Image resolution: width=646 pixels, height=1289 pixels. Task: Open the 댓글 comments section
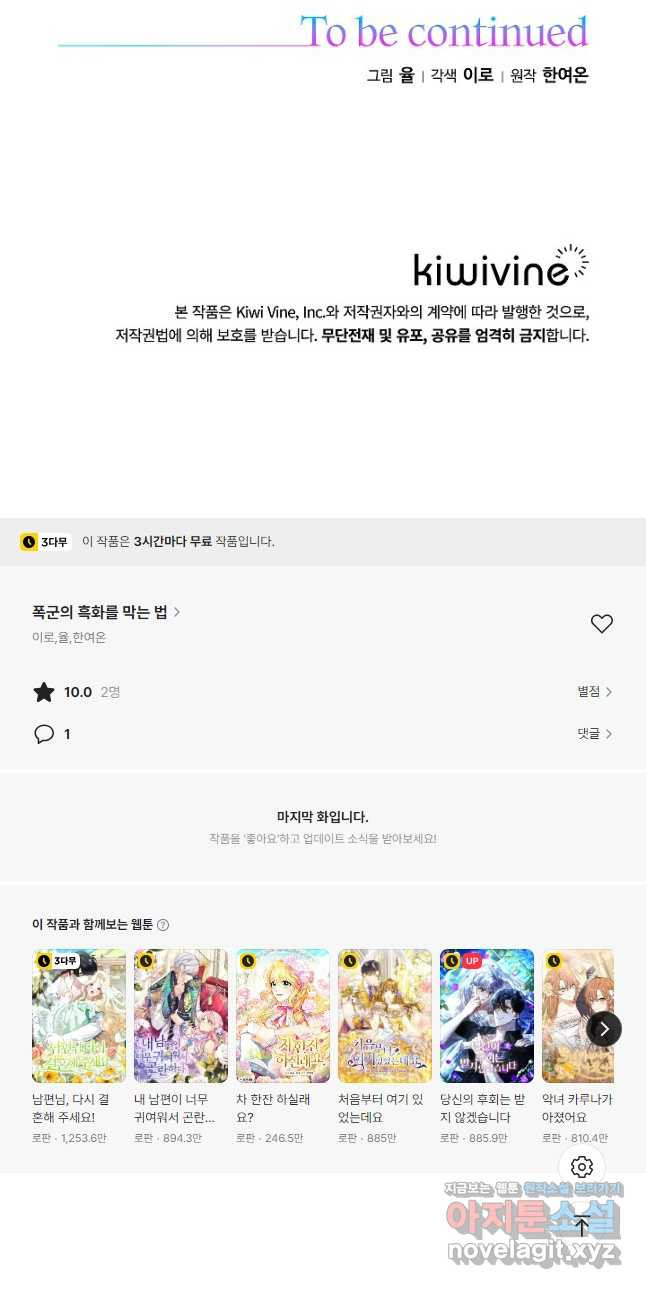(x=595, y=734)
